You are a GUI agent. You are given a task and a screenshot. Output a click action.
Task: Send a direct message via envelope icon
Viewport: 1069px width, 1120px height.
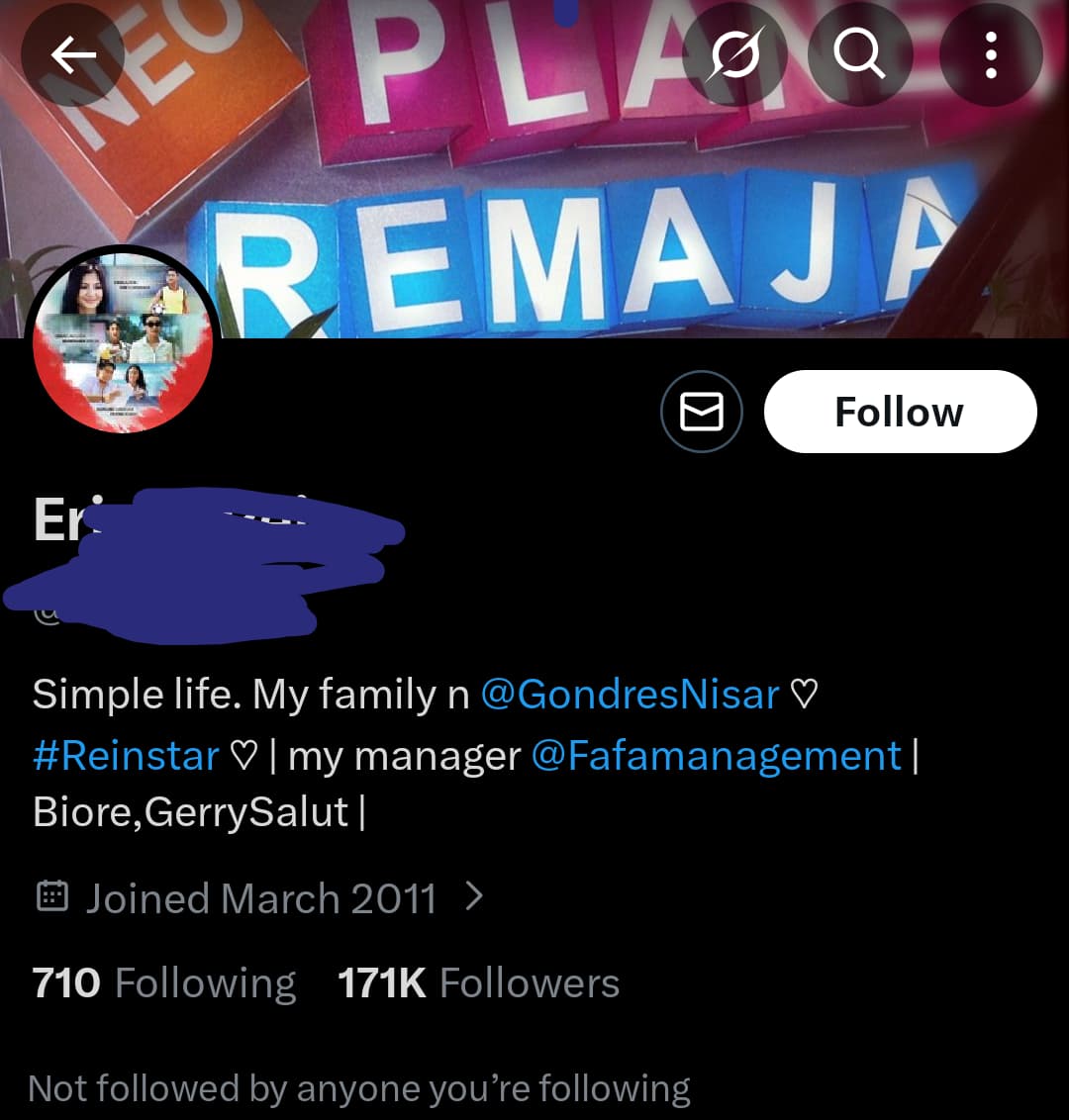point(702,412)
